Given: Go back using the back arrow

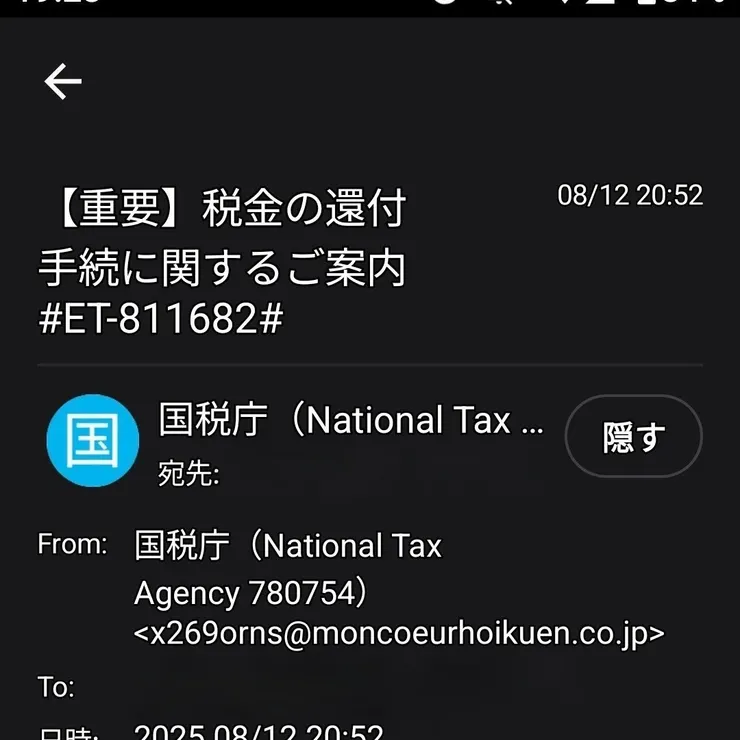Looking at the screenshot, I should [x=62, y=82].
